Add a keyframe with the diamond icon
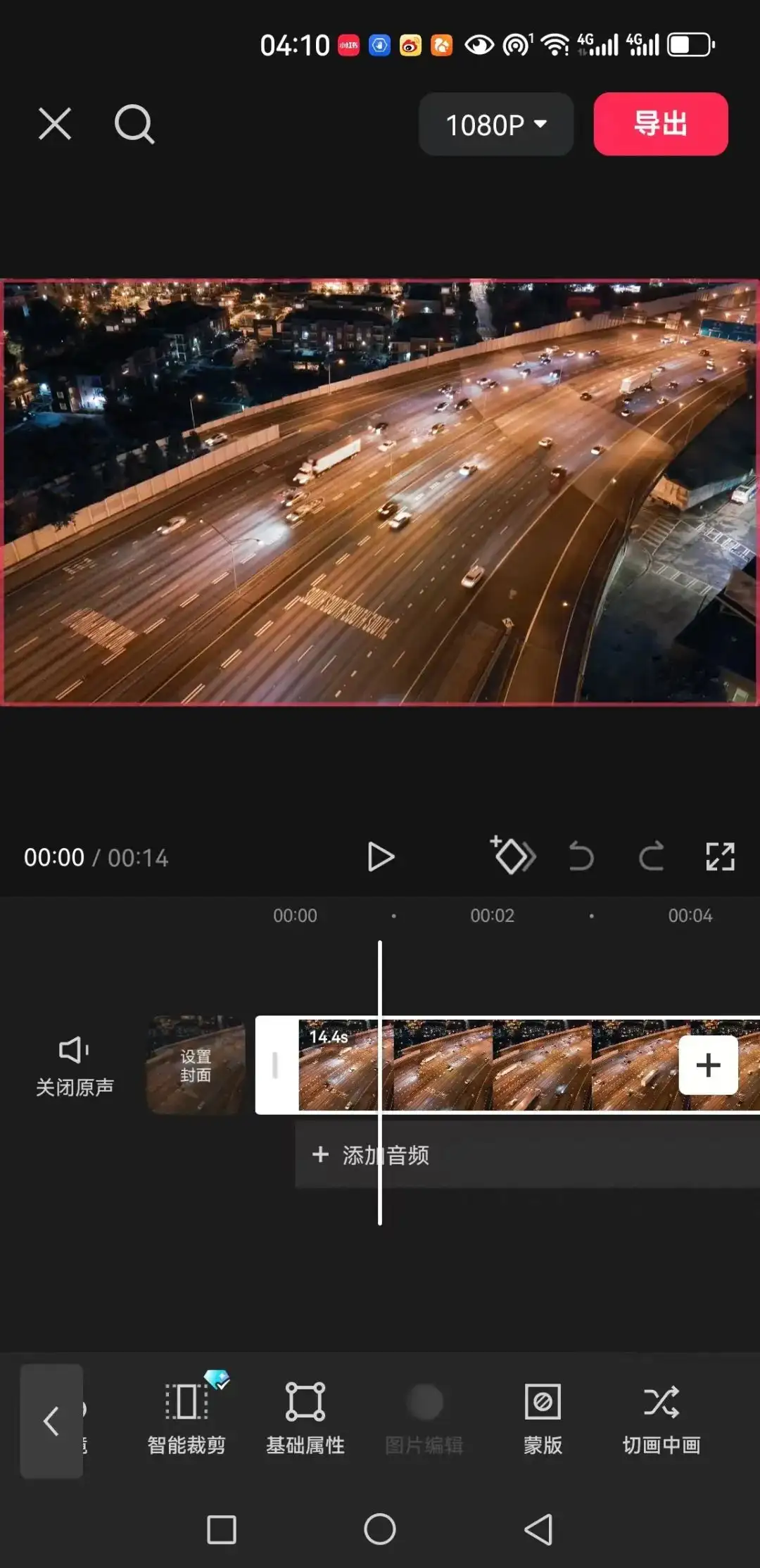760x1568 pixels. click(x=513, y=856)
